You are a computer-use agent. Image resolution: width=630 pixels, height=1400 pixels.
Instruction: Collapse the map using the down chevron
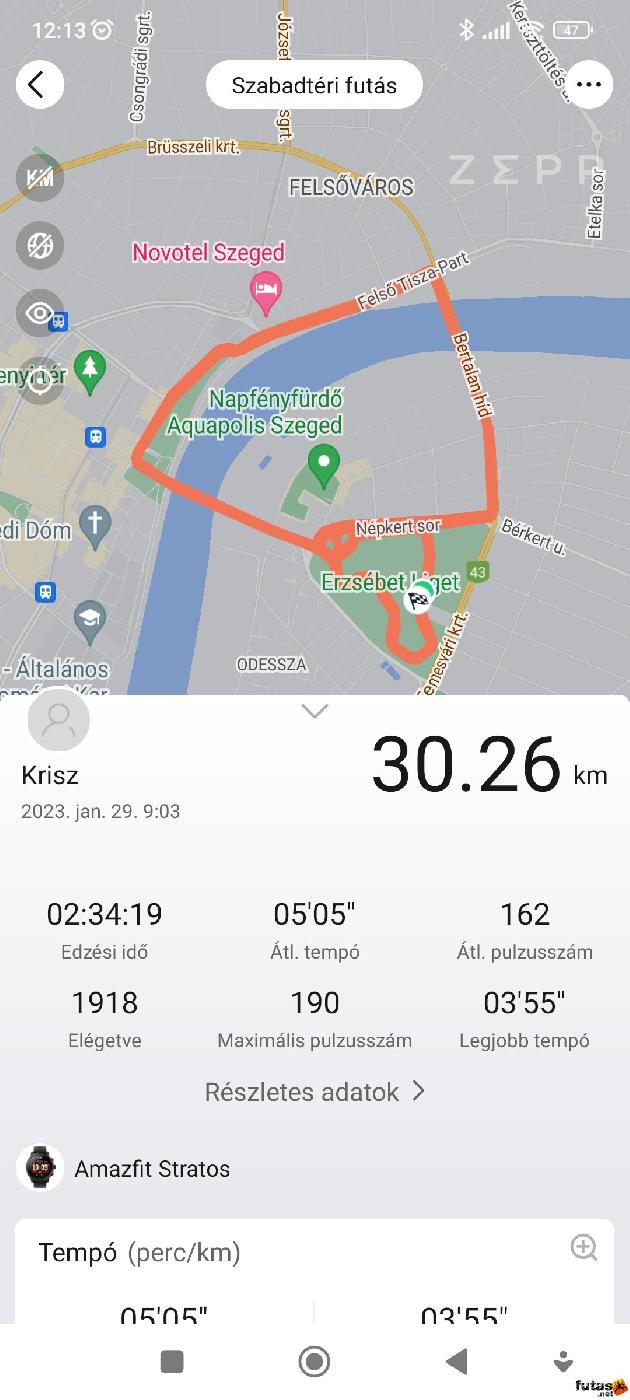tap(314, 712)
